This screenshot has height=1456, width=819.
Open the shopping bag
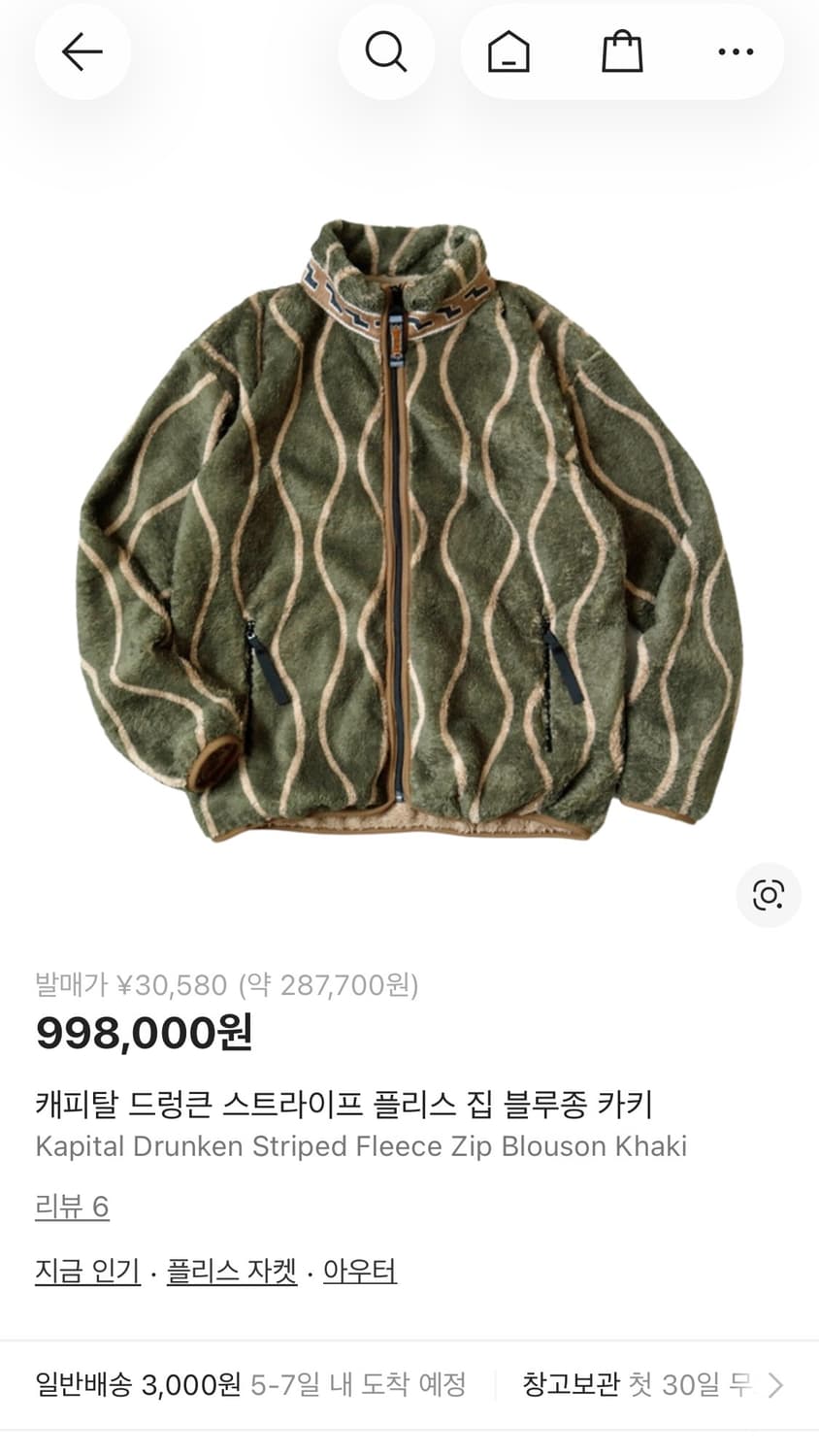pos(622,51)
